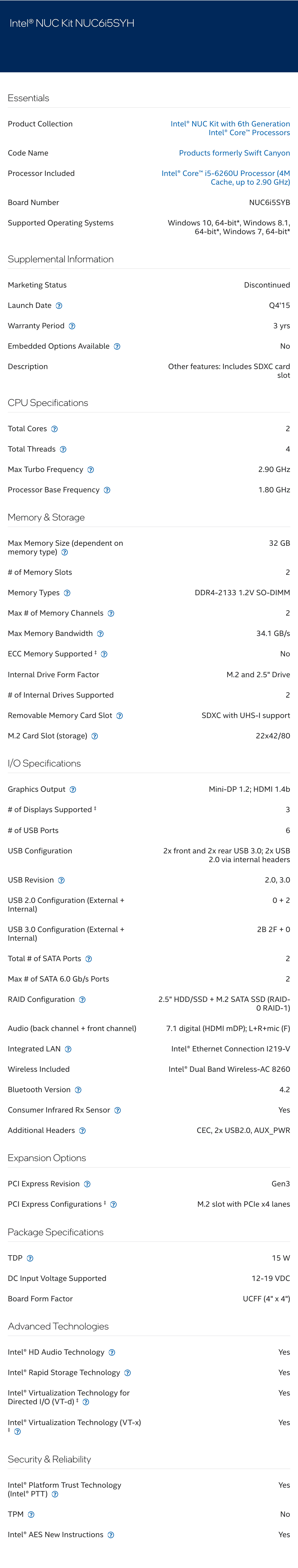Show help for RAID Configuration
Image resolution: width=298 pixels, height=1568 pixels.
[82, 999]
